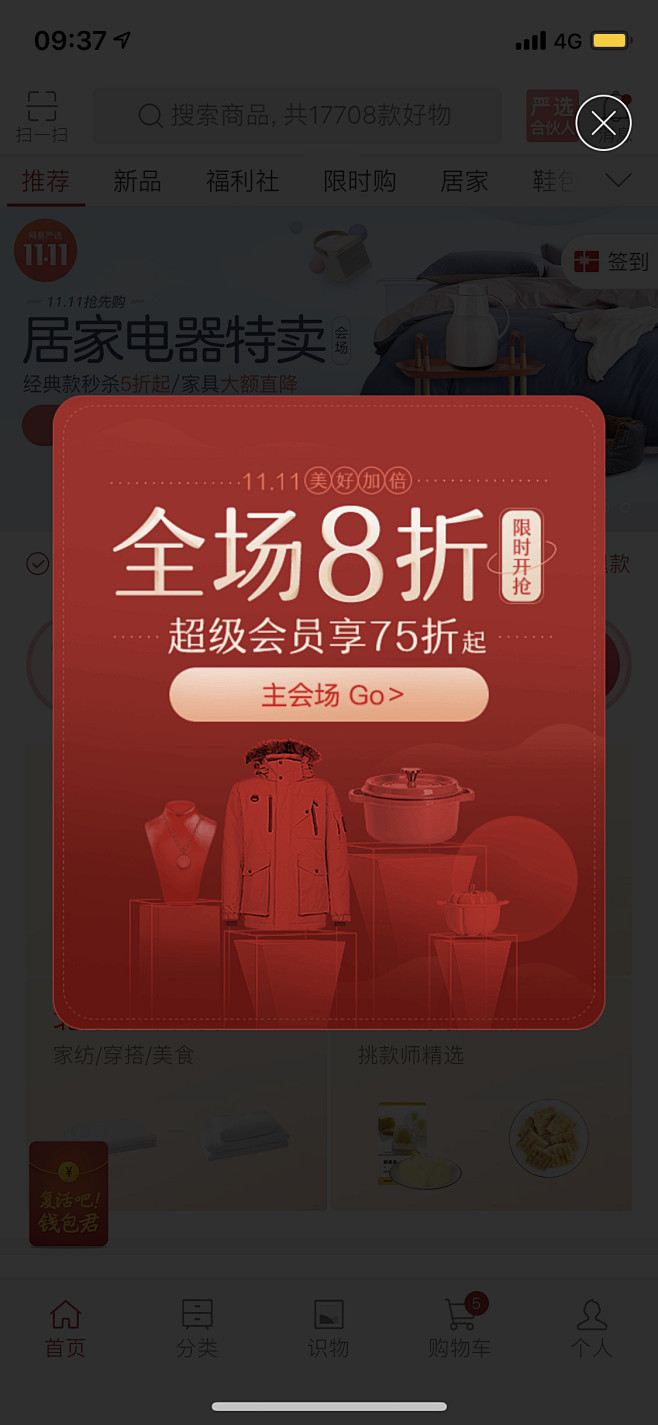Screen dimensions: 658x1425
Task: Dismiss the 11.11 promo popup
Action: [603, 123]
